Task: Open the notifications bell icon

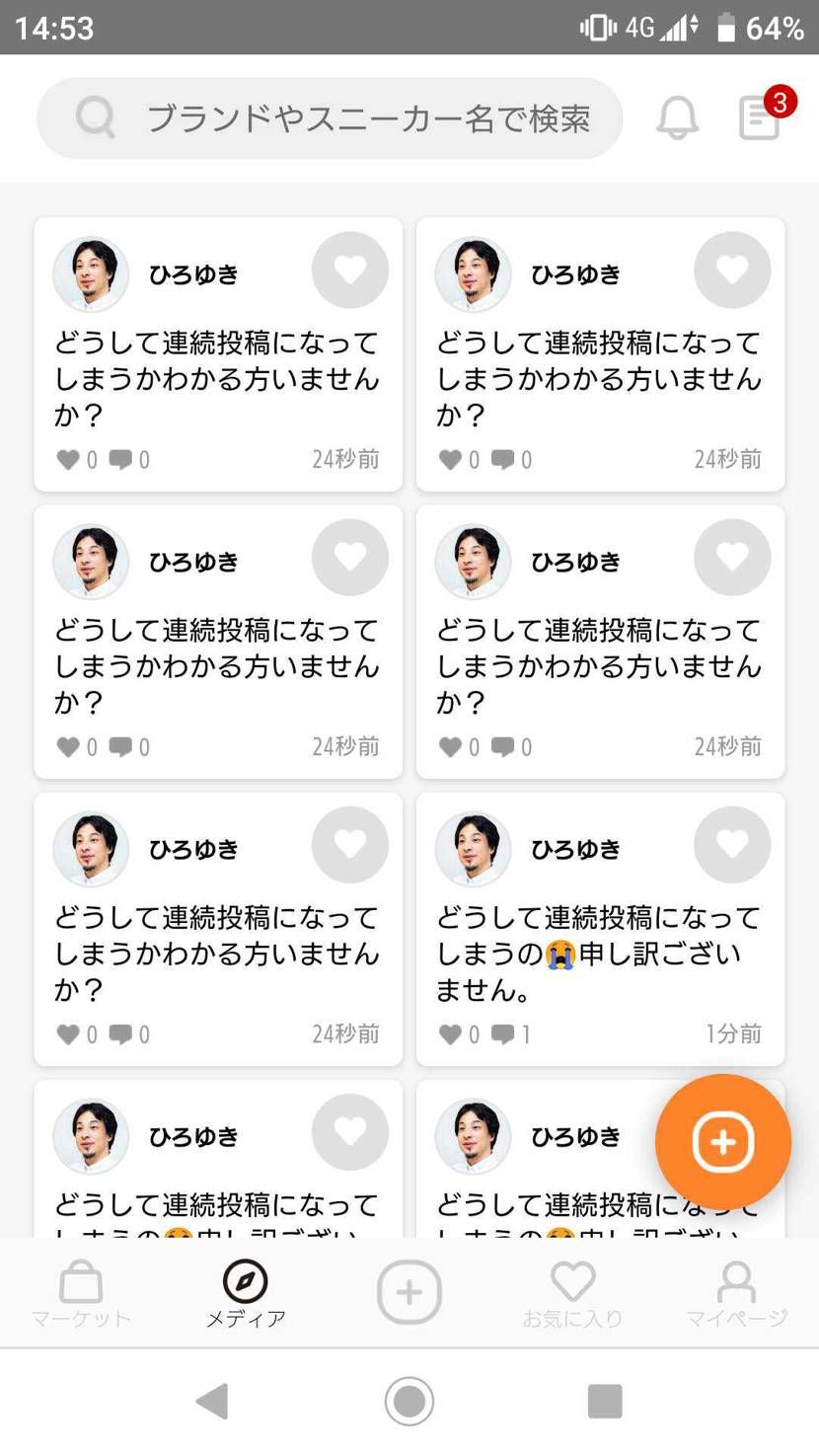Action: [677, 117]
